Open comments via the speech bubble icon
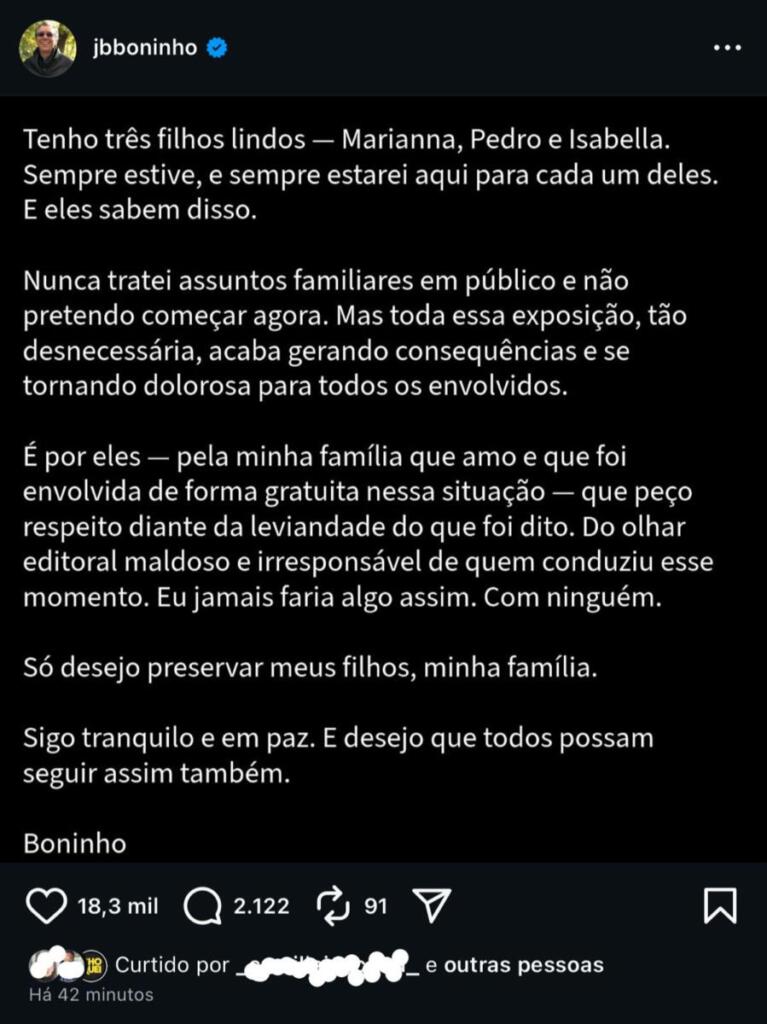 (x=203, y=906)
